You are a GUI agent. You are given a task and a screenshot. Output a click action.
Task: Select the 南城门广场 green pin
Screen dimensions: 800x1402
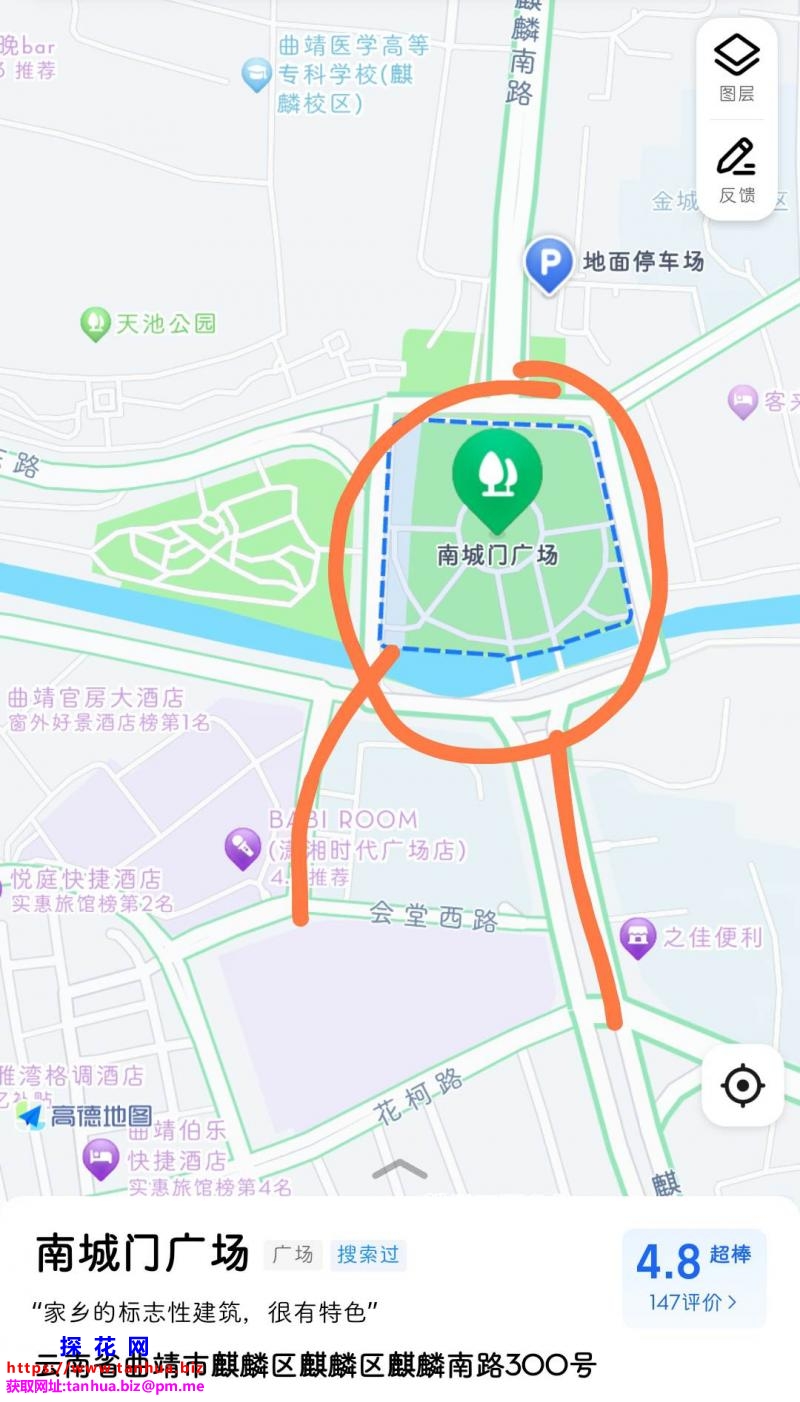pos(496,473)
